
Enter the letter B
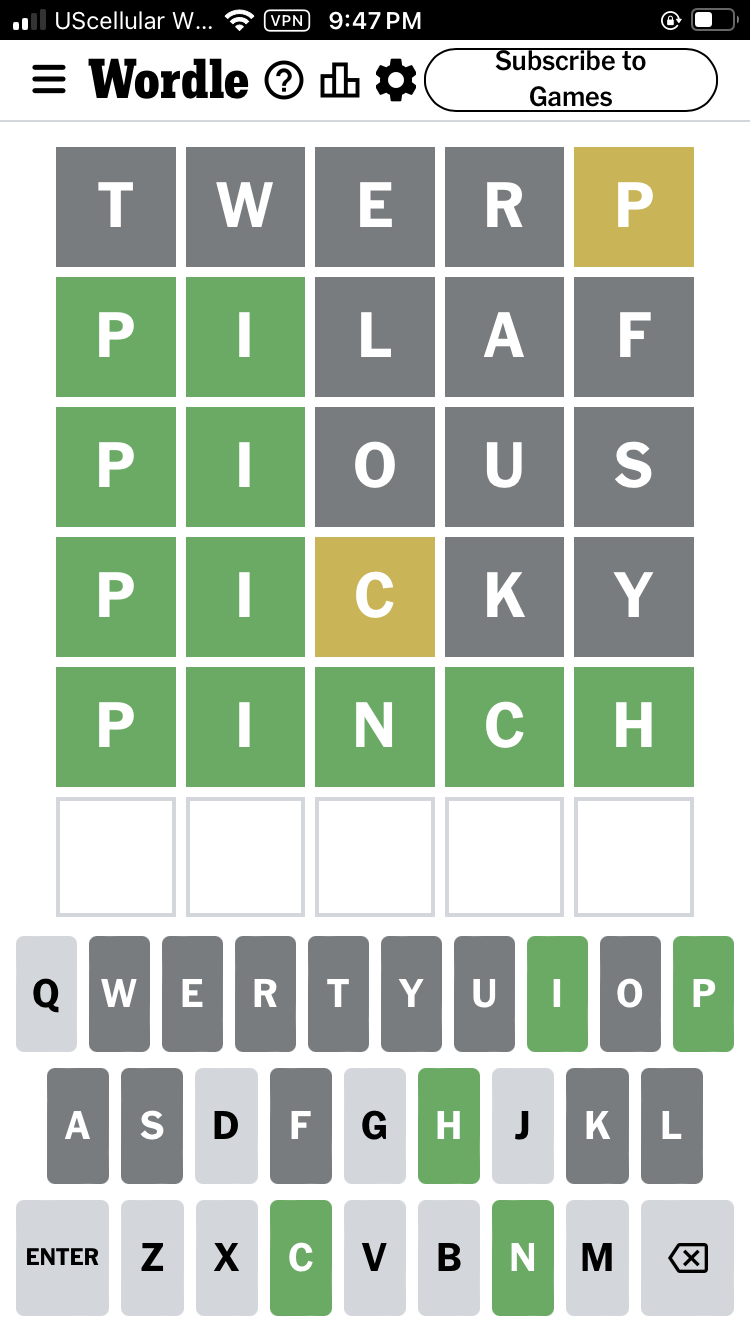[x=449, y=1258]
